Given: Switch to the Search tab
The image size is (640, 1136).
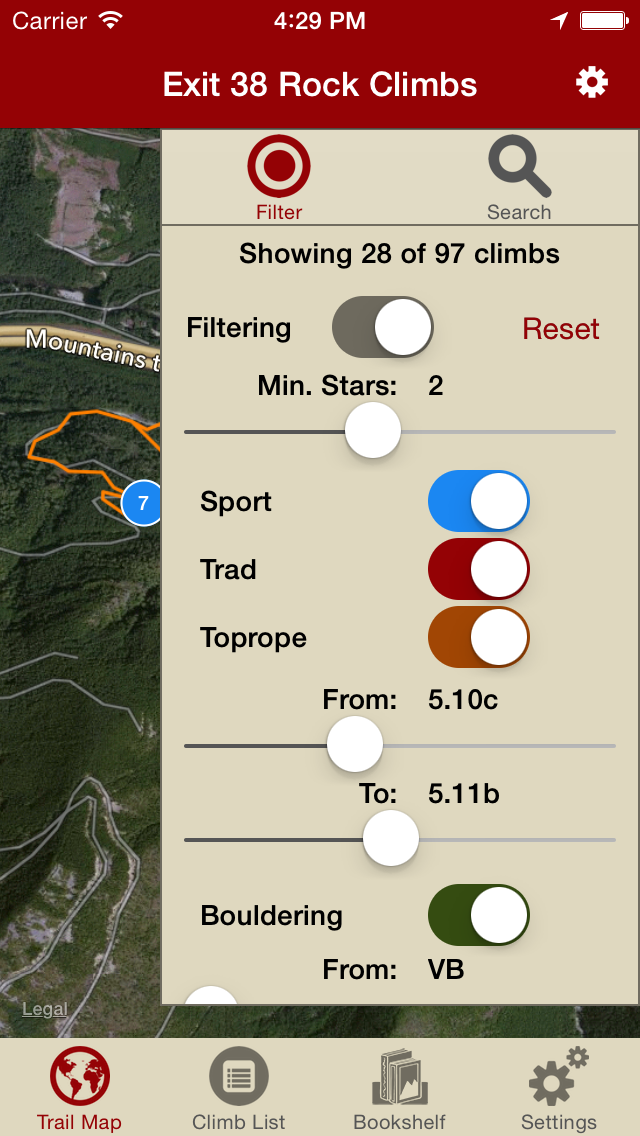Looking at the screenshot, I should point(519,178).
